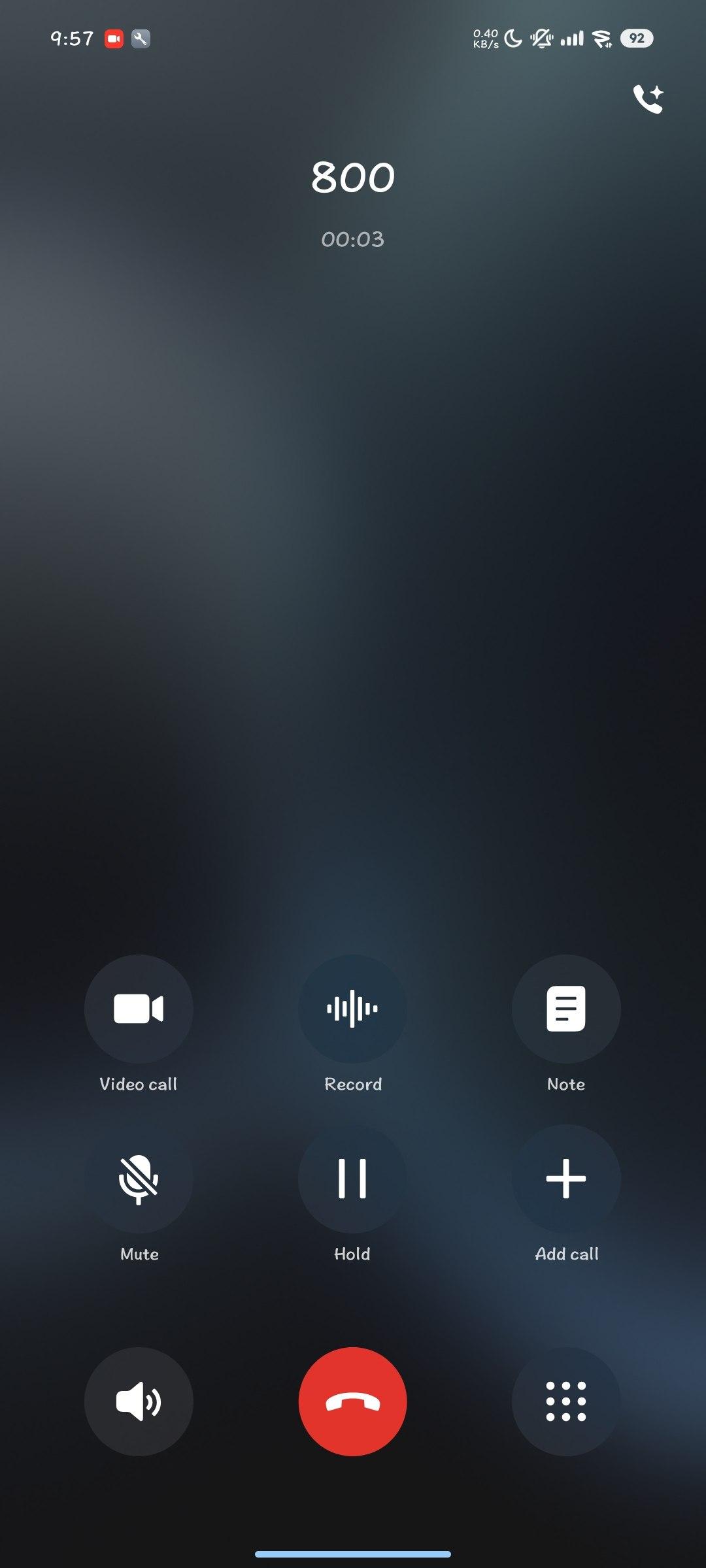
Task: Open the AI call assistant icon
Action: click(x=648, y=99)
